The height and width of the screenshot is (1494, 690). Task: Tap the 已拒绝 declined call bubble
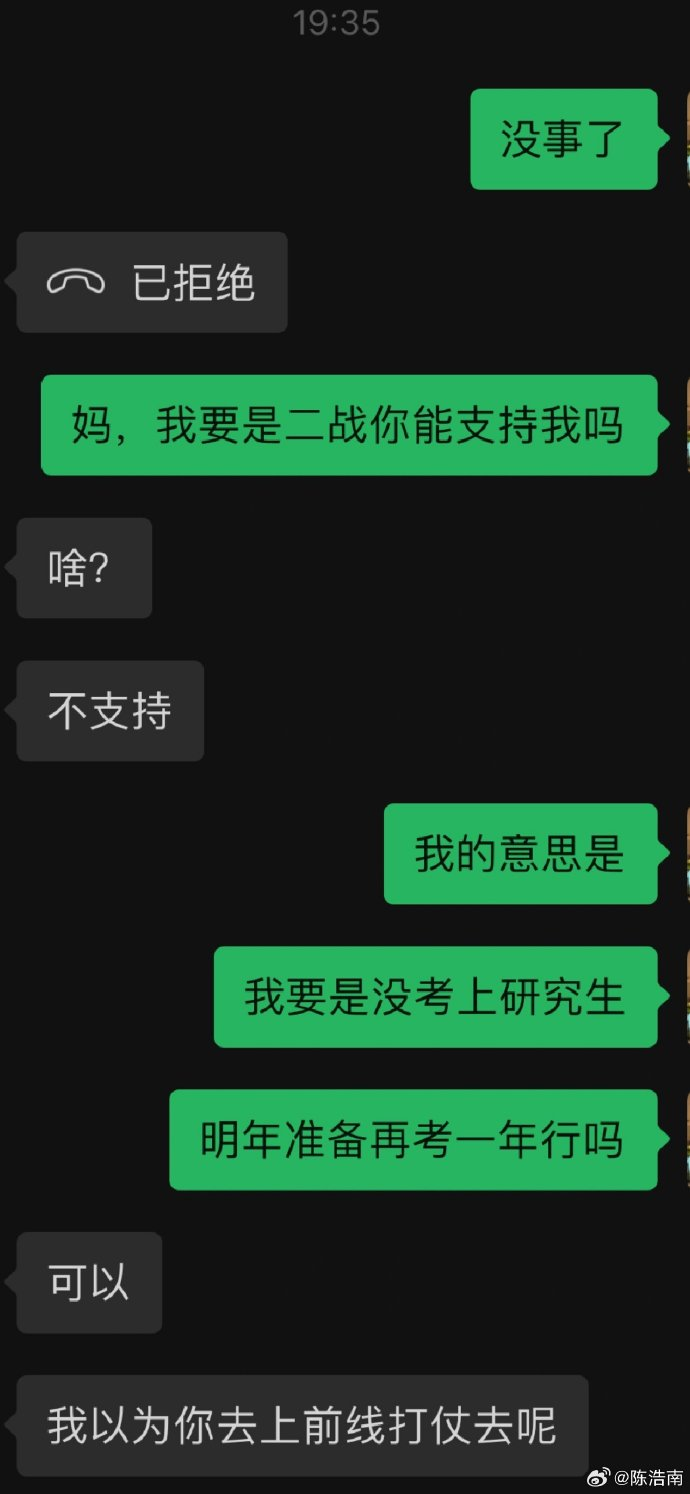pyautogui.click(x=152, y=283)
